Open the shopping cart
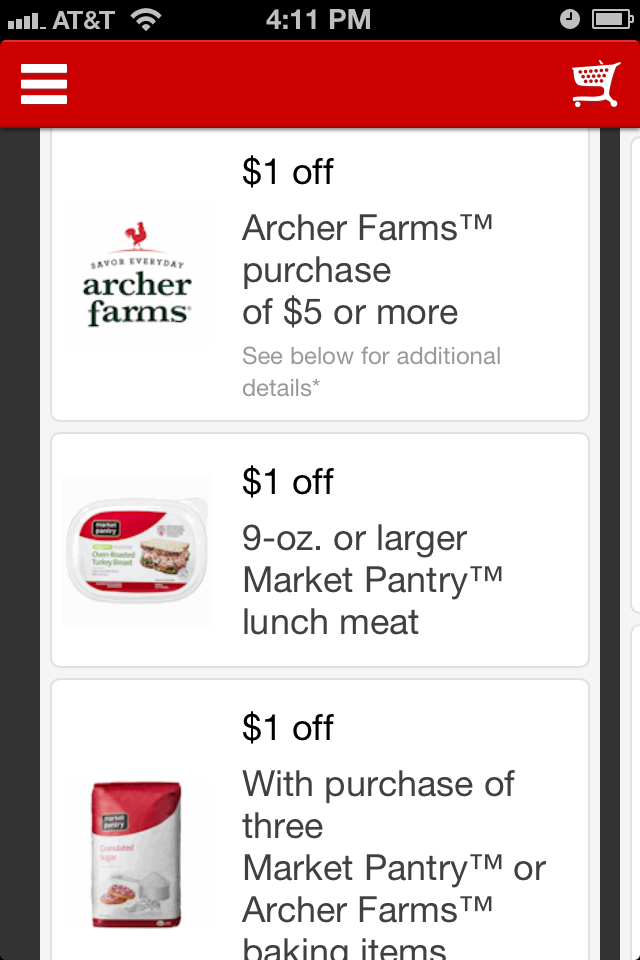 click(x=596, y=84)
